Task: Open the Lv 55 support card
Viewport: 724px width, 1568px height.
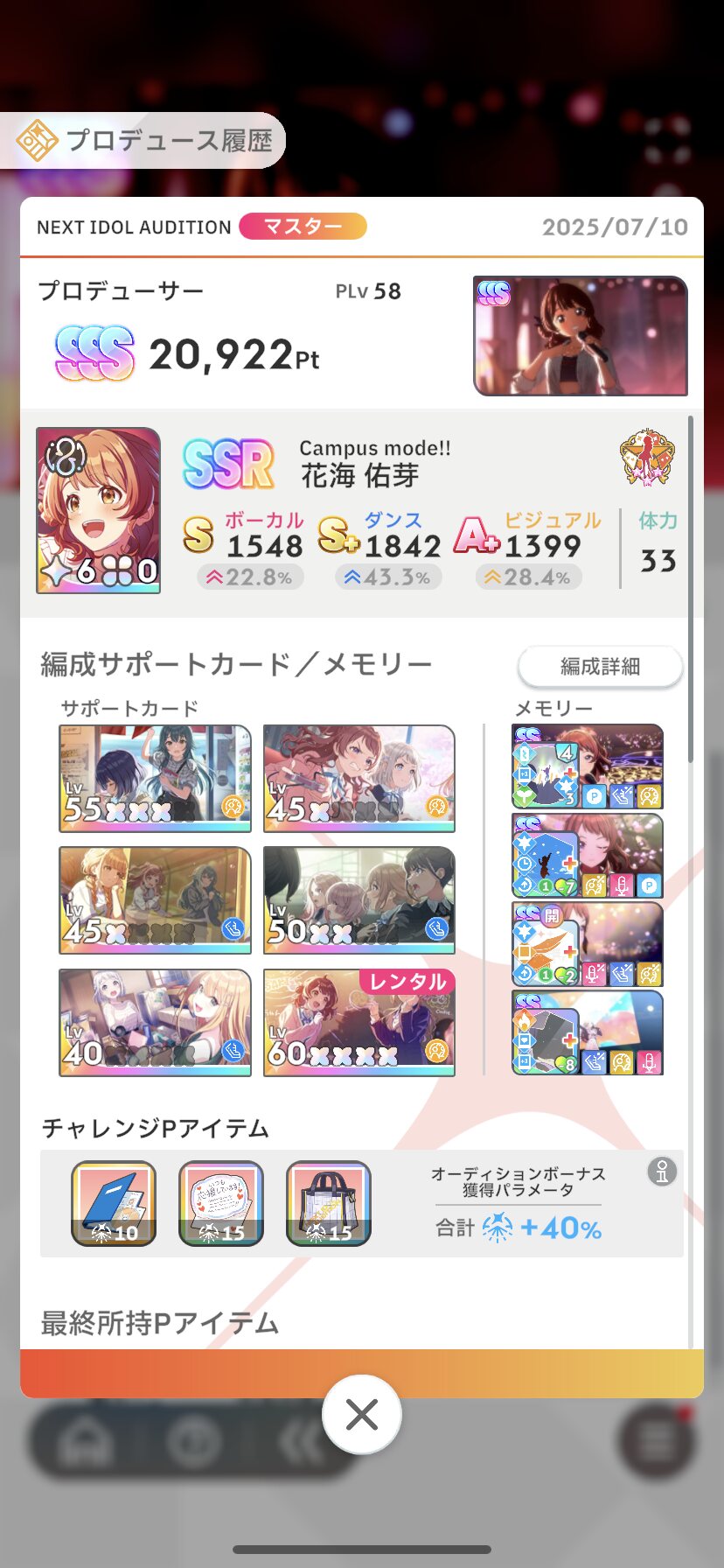Action: tap(155, 778)
